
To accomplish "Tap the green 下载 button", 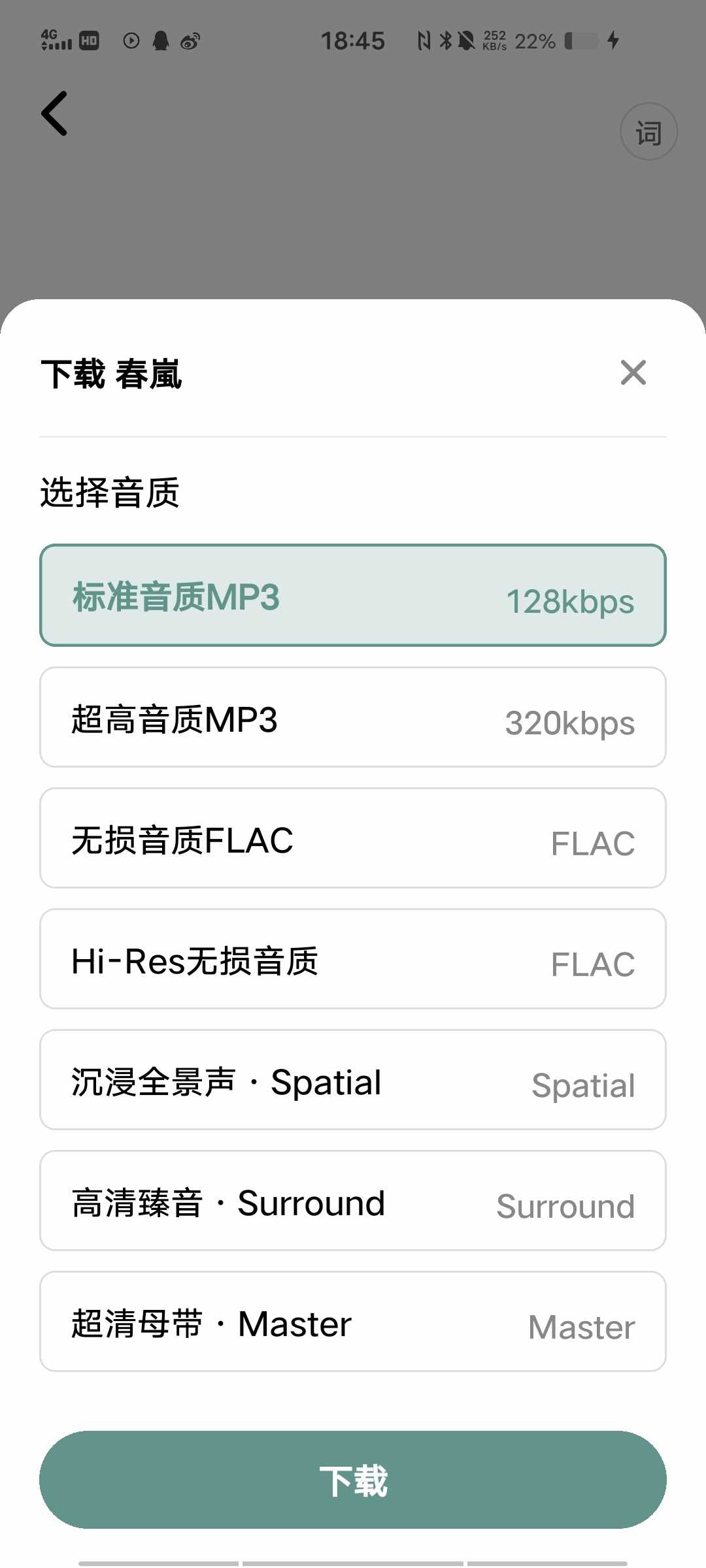I will click(x=353, y=1480).
